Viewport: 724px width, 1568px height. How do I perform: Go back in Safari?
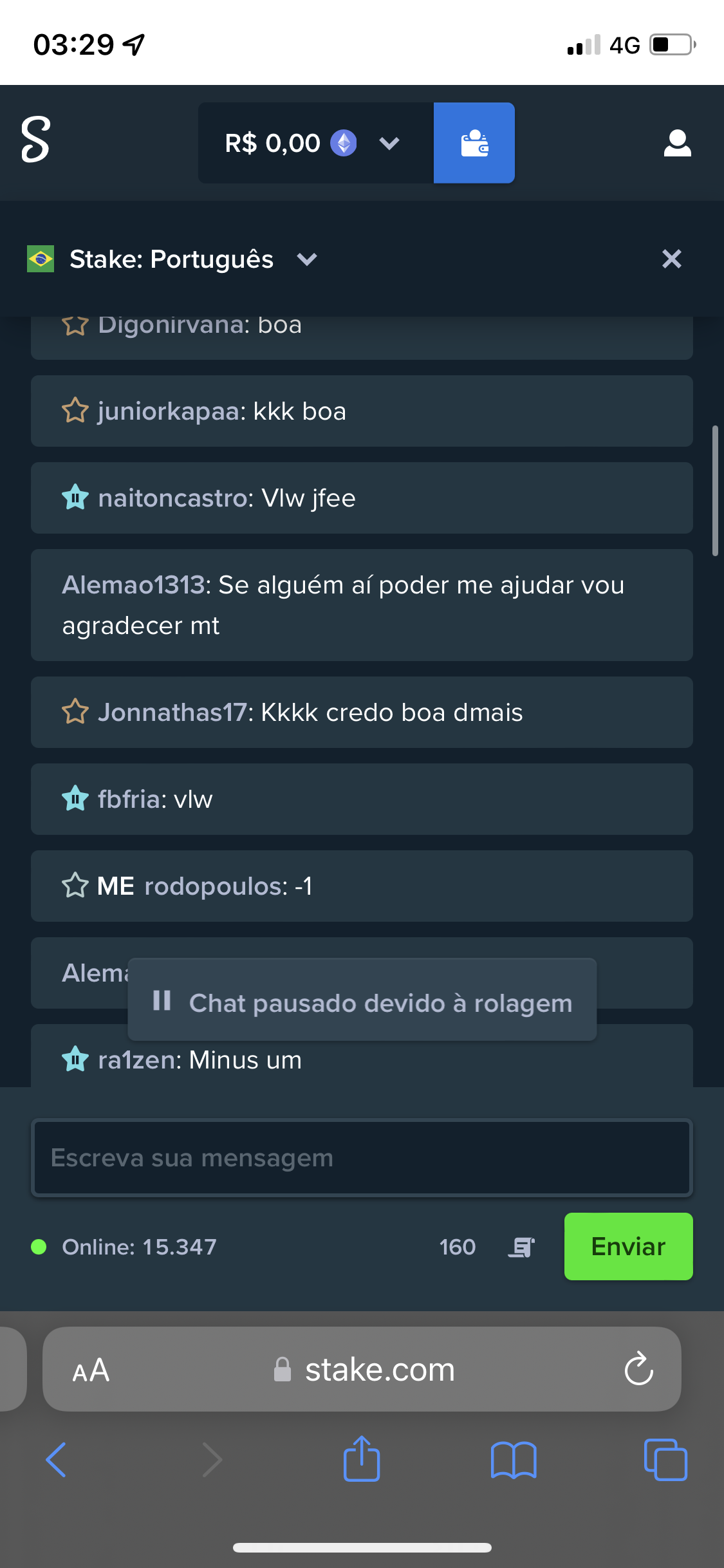click(57, 1460)
